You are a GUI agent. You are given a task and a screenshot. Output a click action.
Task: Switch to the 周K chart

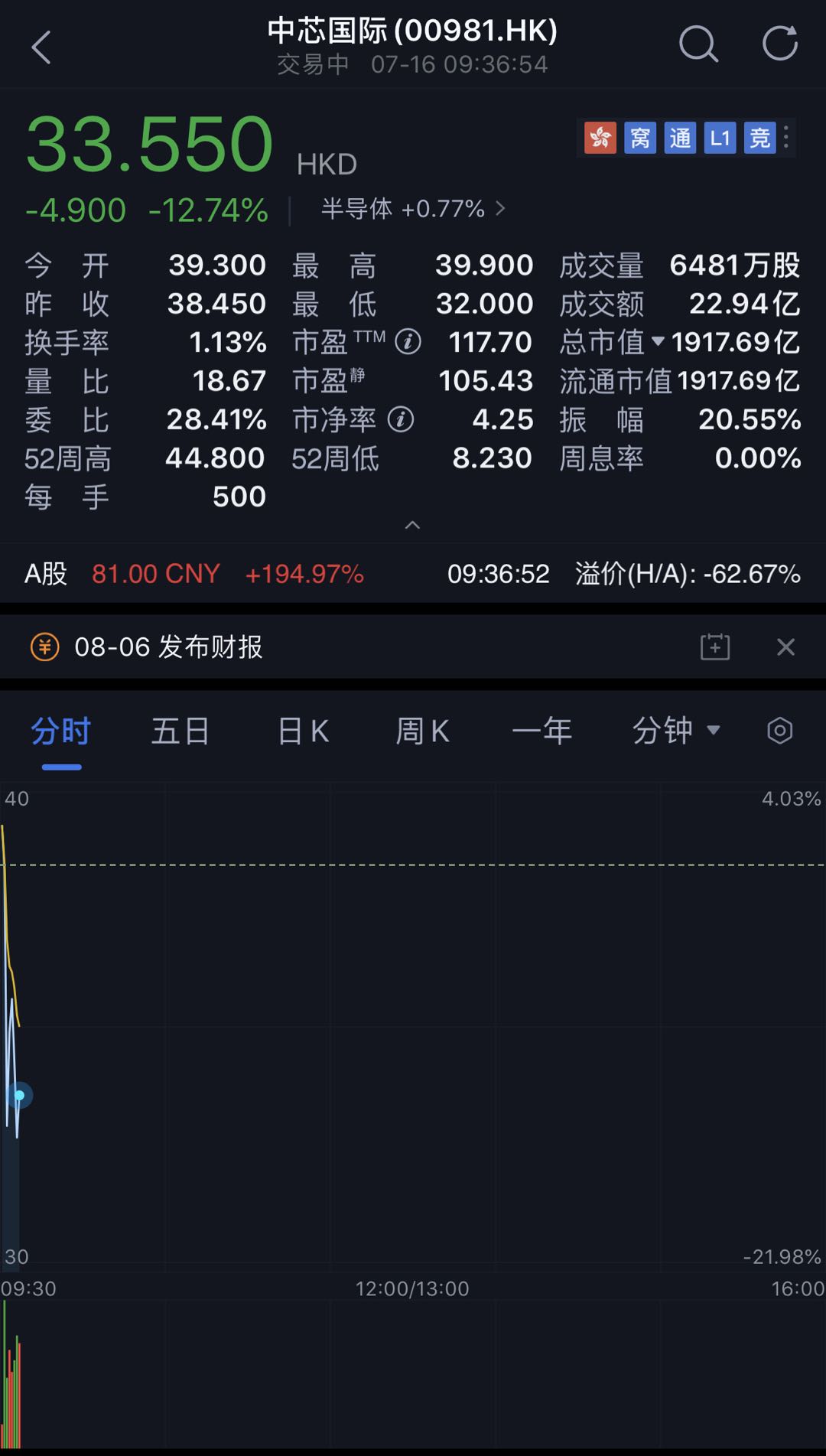(422, 731)
